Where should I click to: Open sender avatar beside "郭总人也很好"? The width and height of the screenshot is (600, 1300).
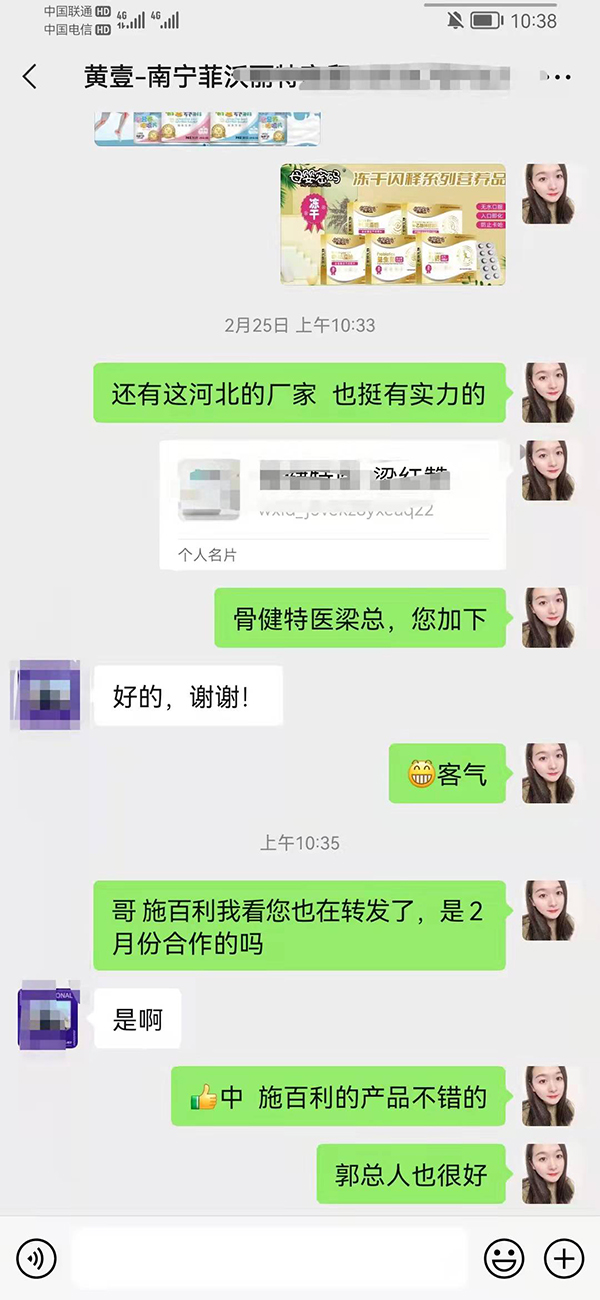click(x=548, y=1174)
